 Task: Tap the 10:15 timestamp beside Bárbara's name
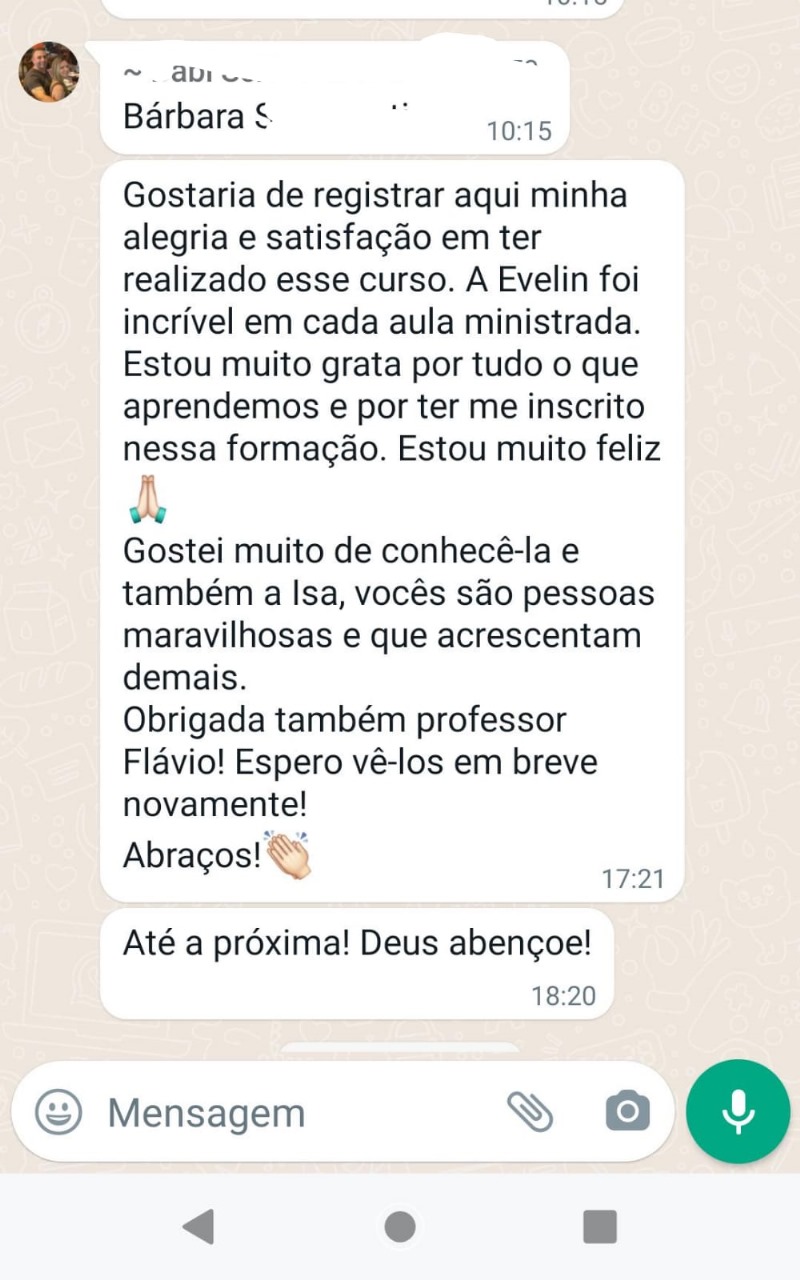(x=519, y=129)
